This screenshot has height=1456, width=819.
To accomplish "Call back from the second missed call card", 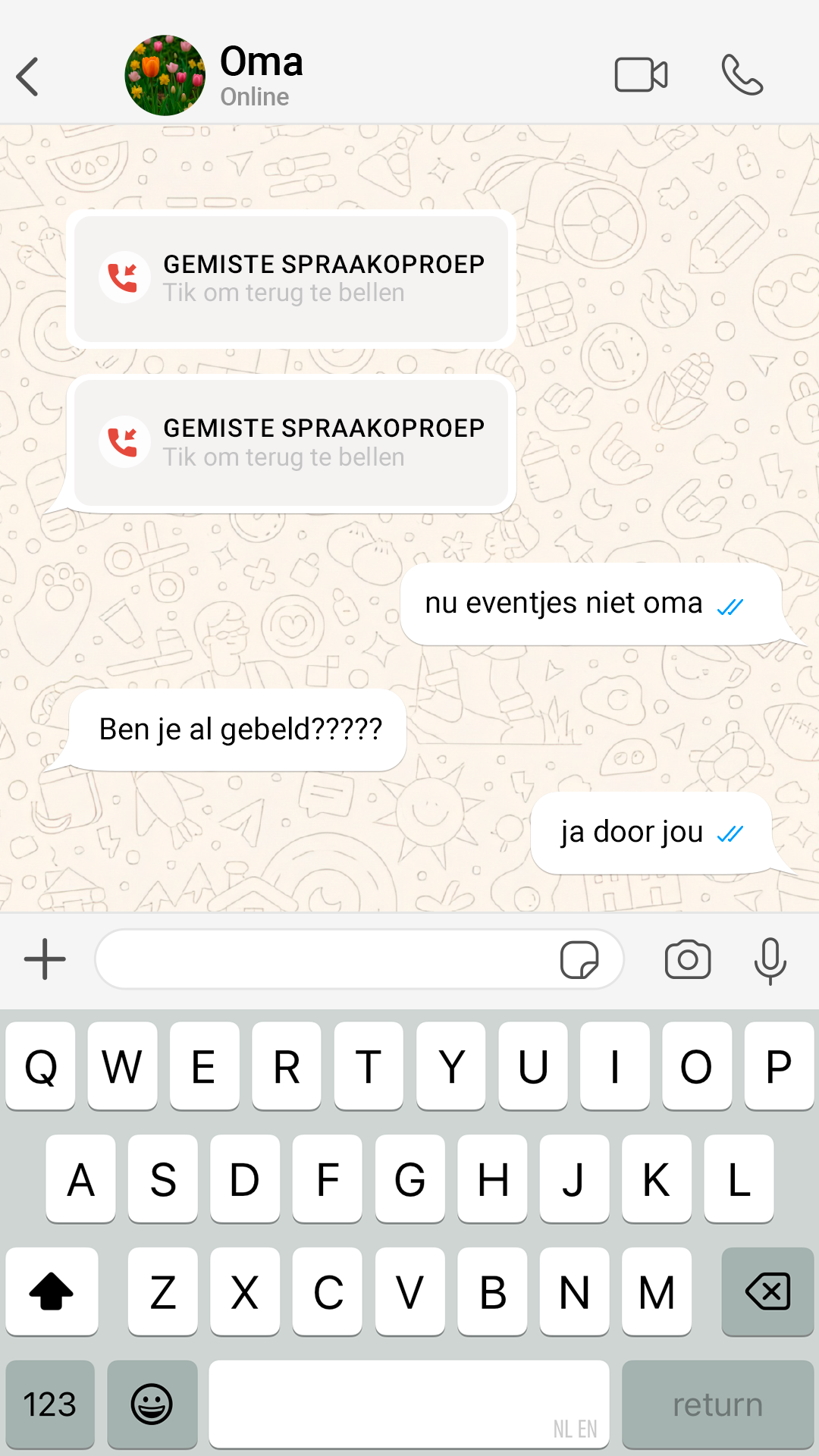I will point(291,443).
